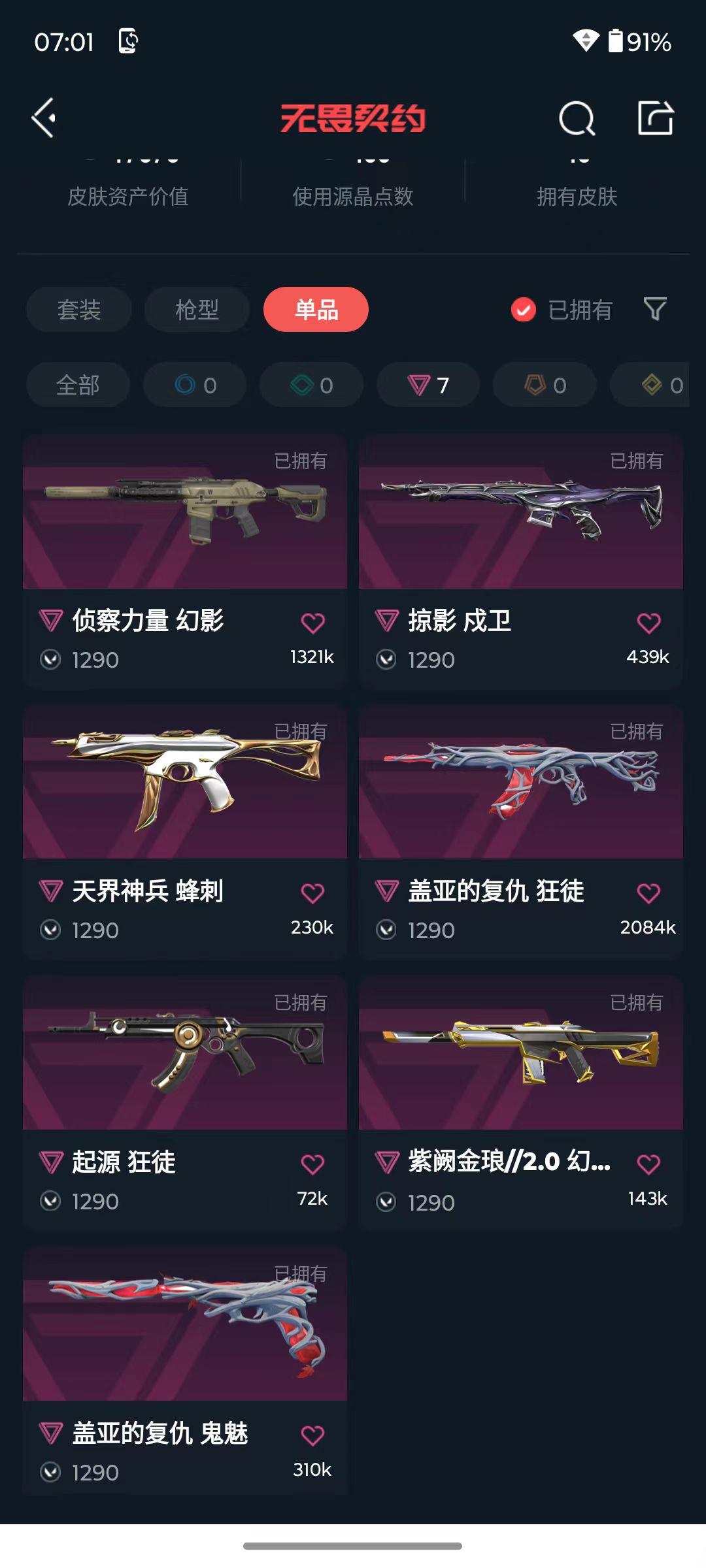The width and height of the screenshot is (706, 1568).
Task: Open the 侦察力量 幻影 skin card
Action: point(185,560)
